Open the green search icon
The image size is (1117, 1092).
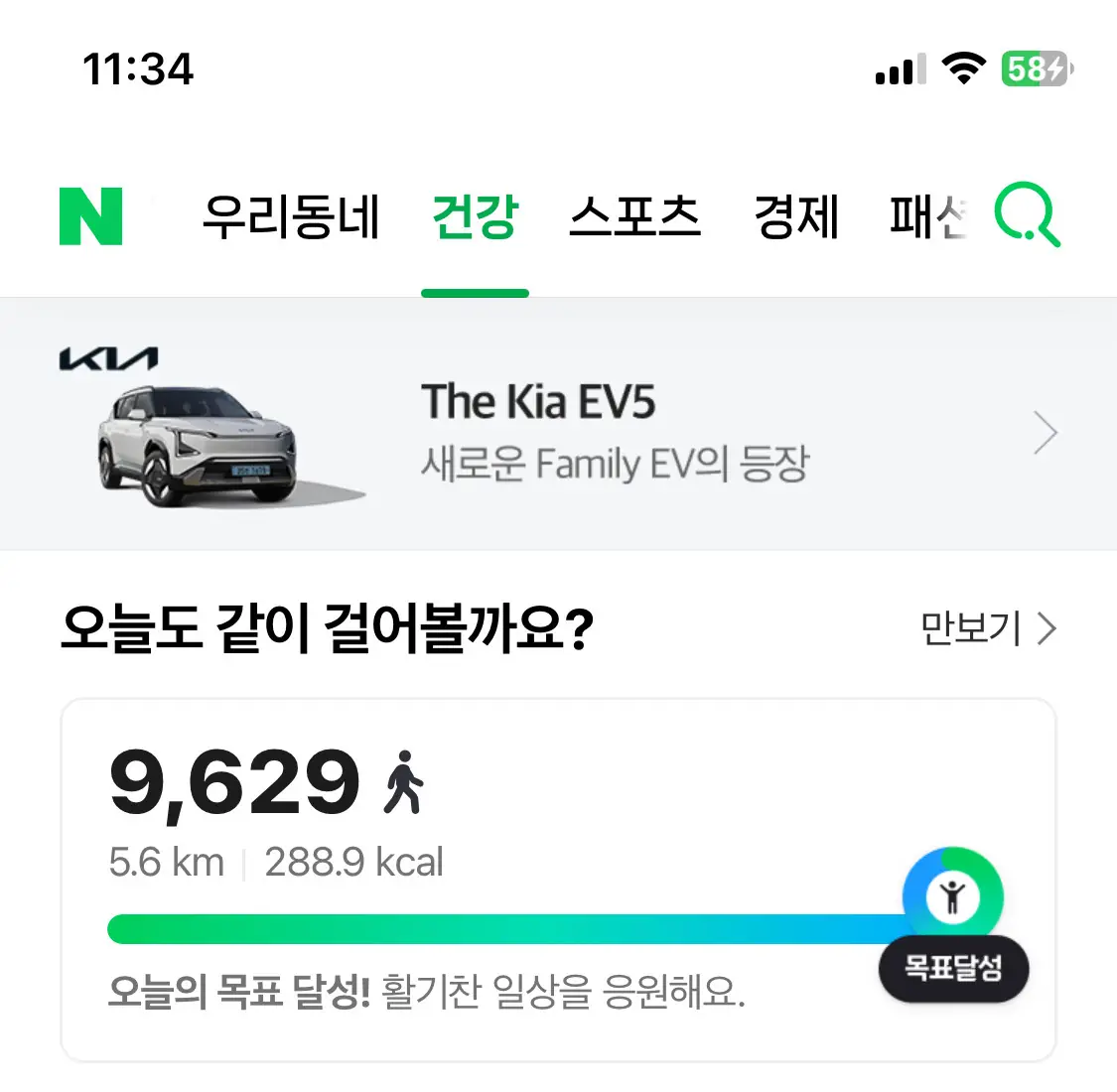(x=1026, y=214)
